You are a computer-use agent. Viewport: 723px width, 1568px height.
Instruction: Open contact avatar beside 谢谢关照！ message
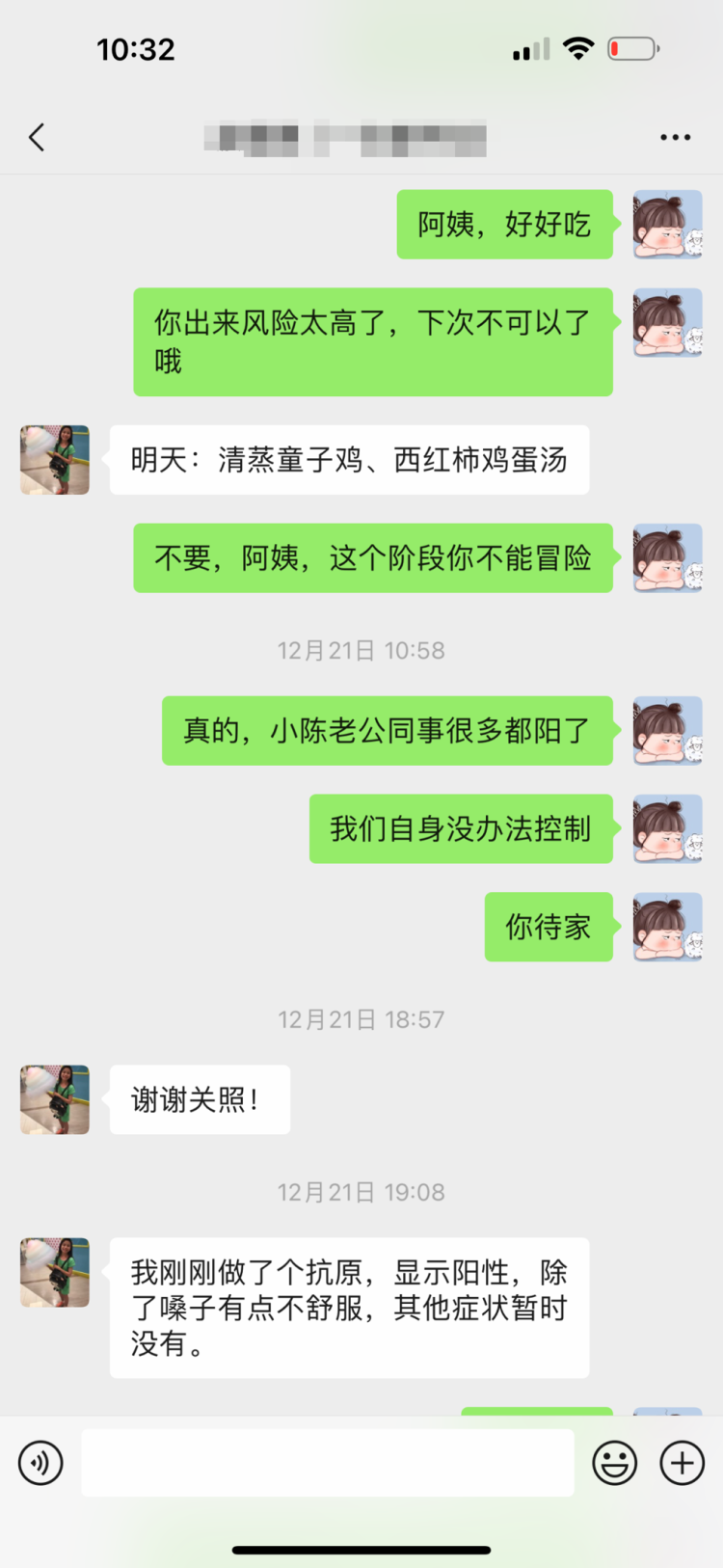coord(55,1099)
